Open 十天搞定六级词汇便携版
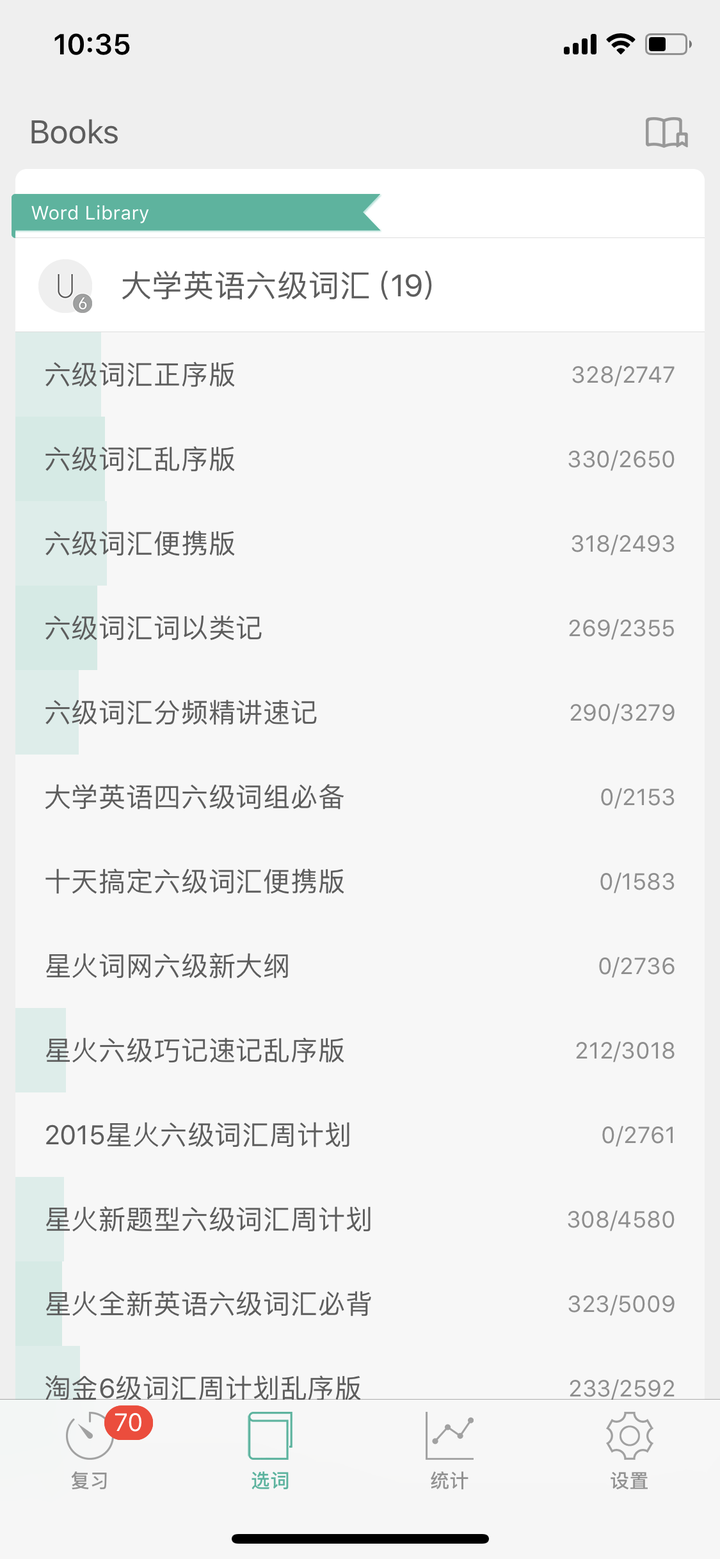The height and width of the screenshot is (1559, 720). [x=360, y=882]
